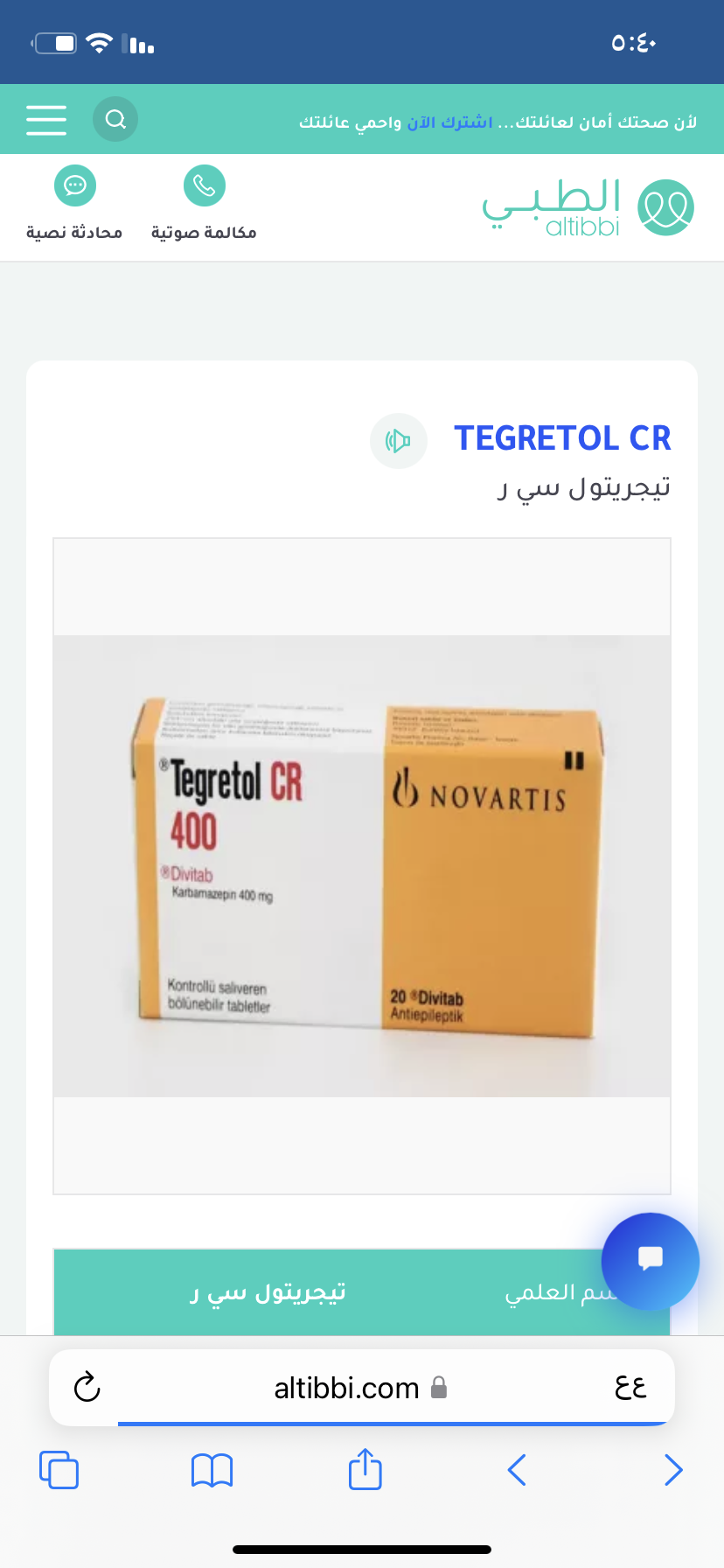Screen dimensions: 724x1568
Task: Play the TEGRETOL CR pronunciation audio
Action: 399,440
